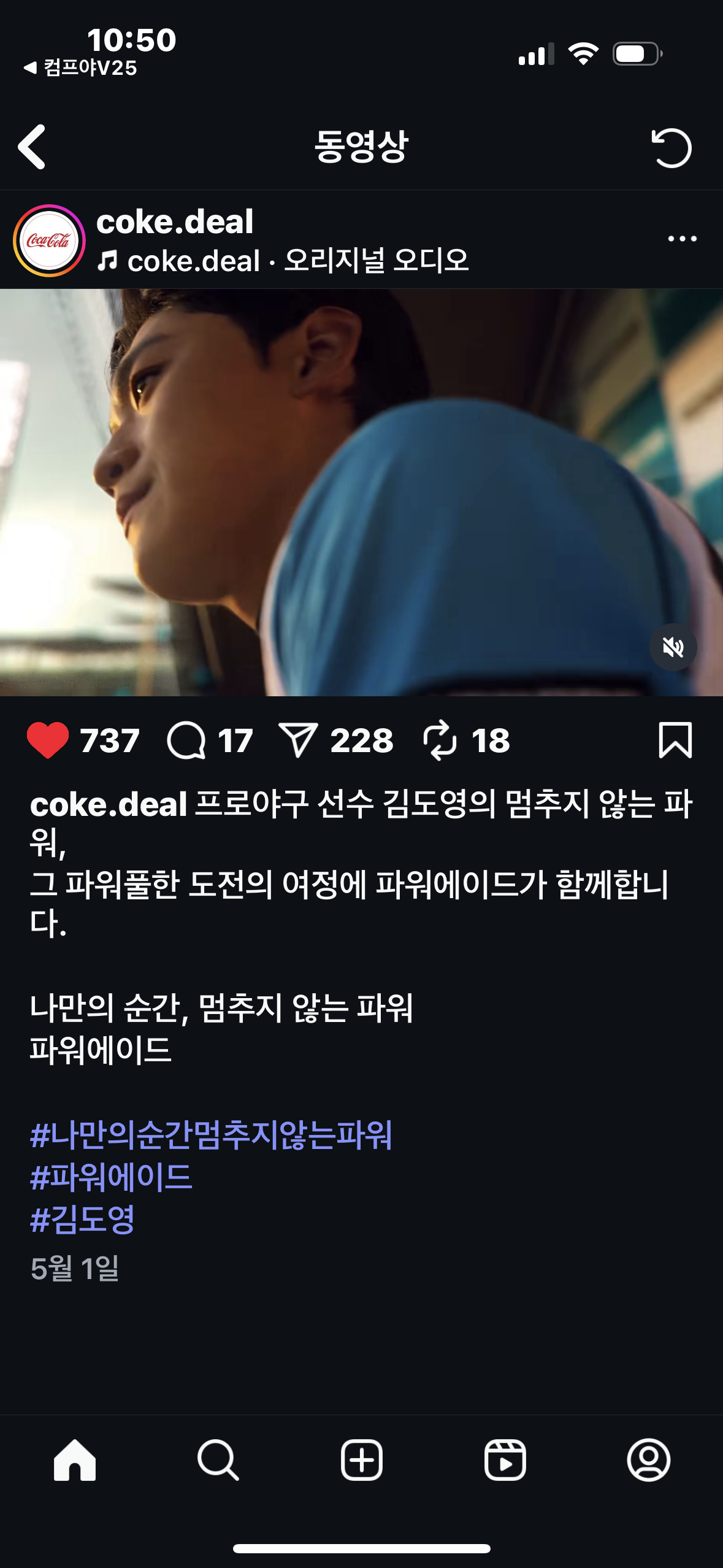Screen dimensions: 723x1568
Task: Share the post via paper plane icon
Action: click(x=298, y=740)
